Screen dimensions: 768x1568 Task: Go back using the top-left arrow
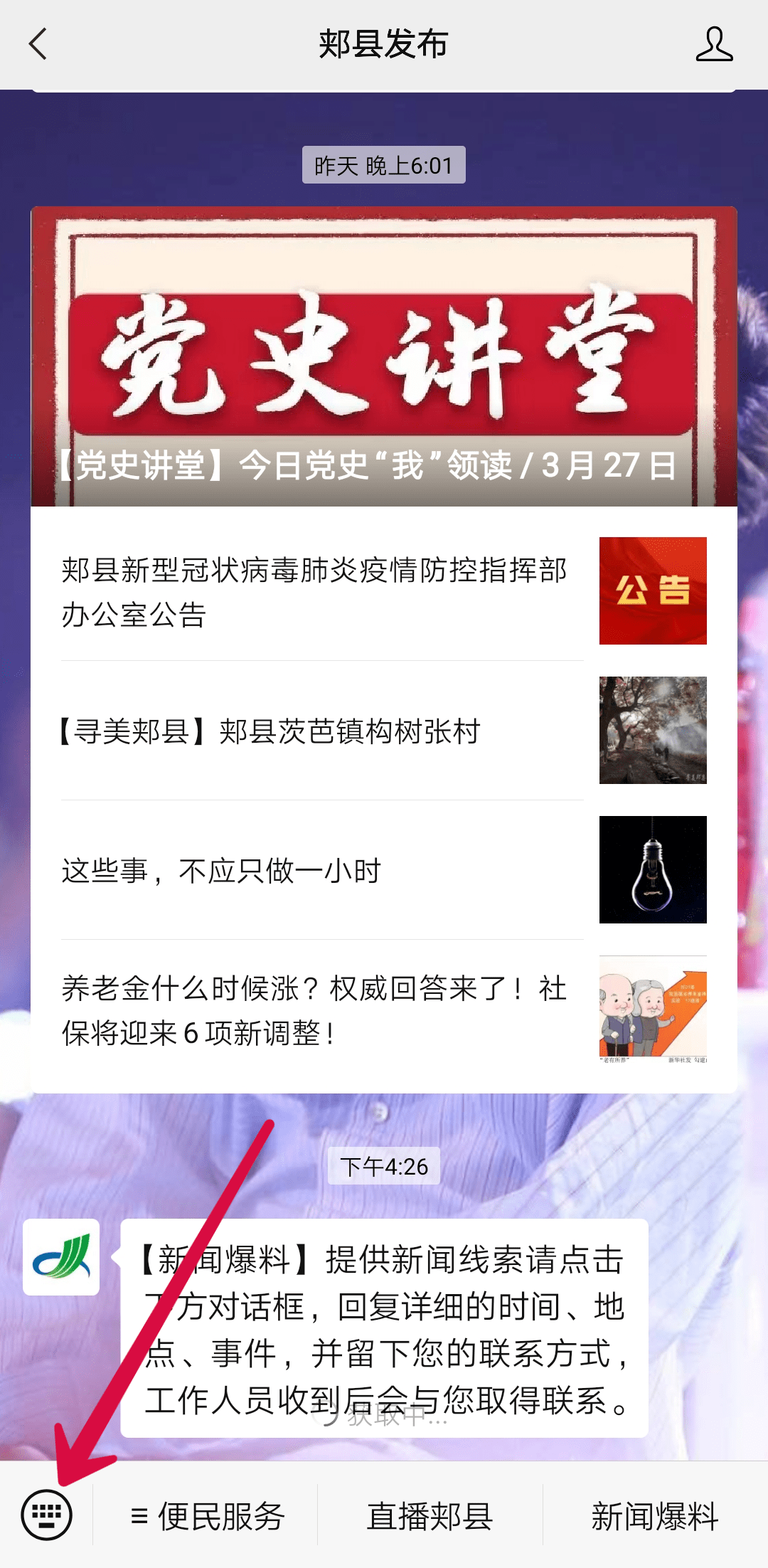pyautogui.click(x=38, y=44)
